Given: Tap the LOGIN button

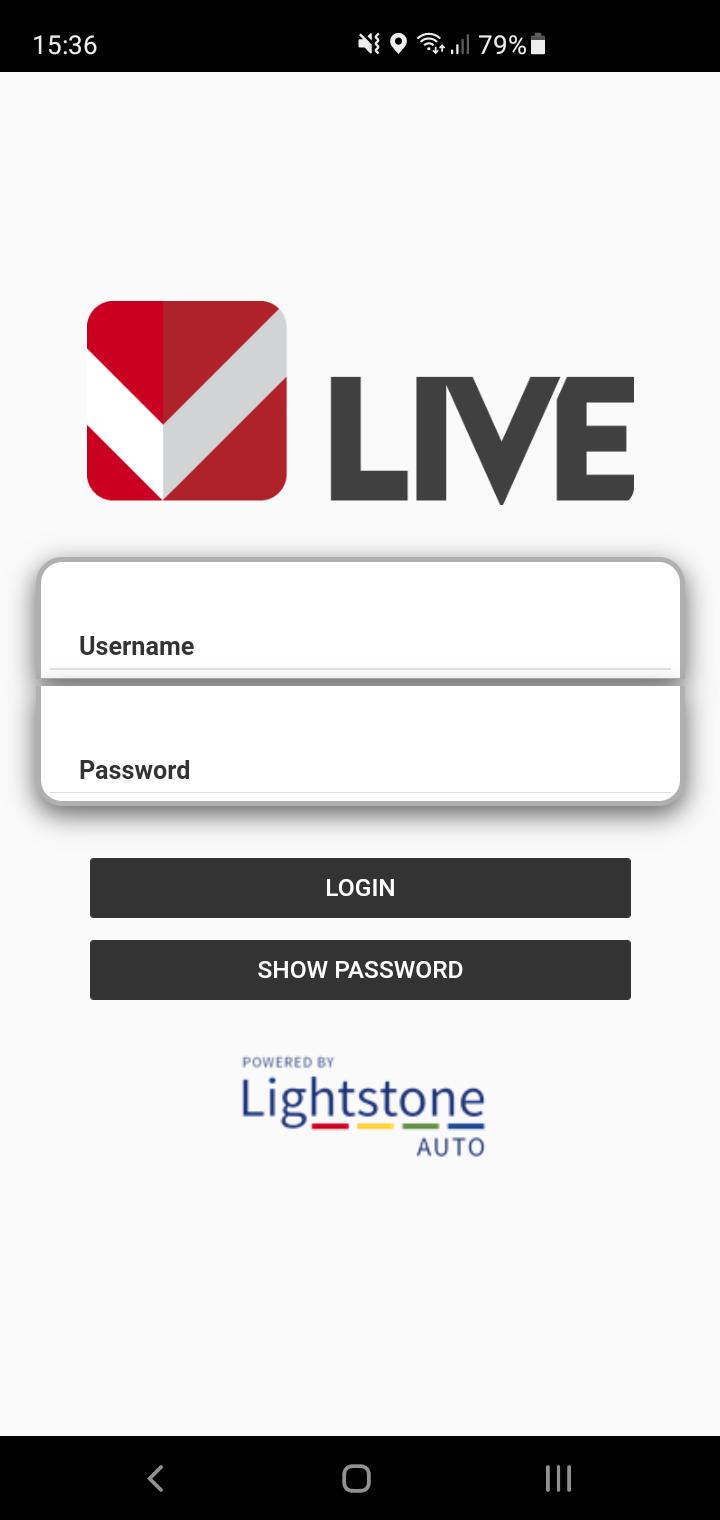Looking at the screenshot, I should [360, 888].
